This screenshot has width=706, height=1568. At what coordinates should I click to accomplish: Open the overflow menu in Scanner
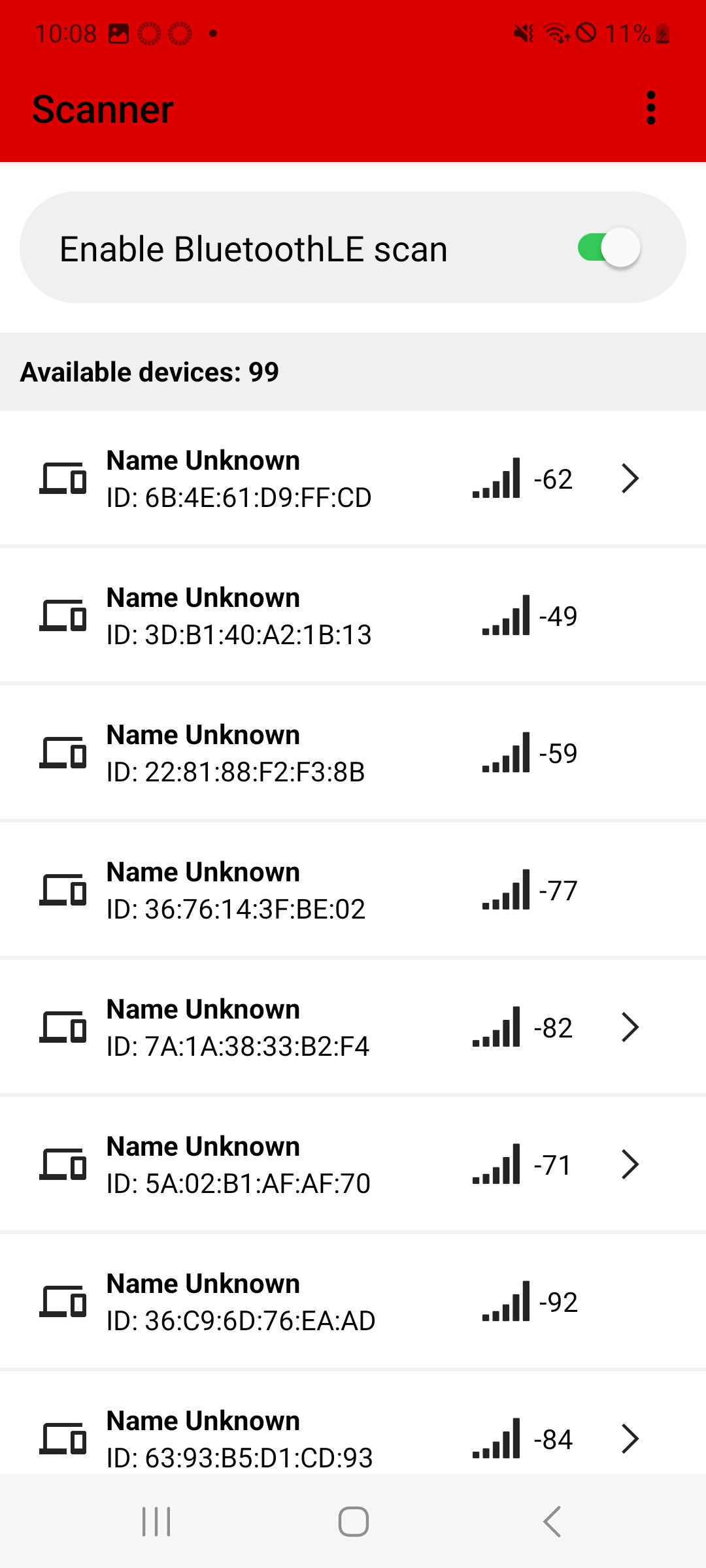650,108
